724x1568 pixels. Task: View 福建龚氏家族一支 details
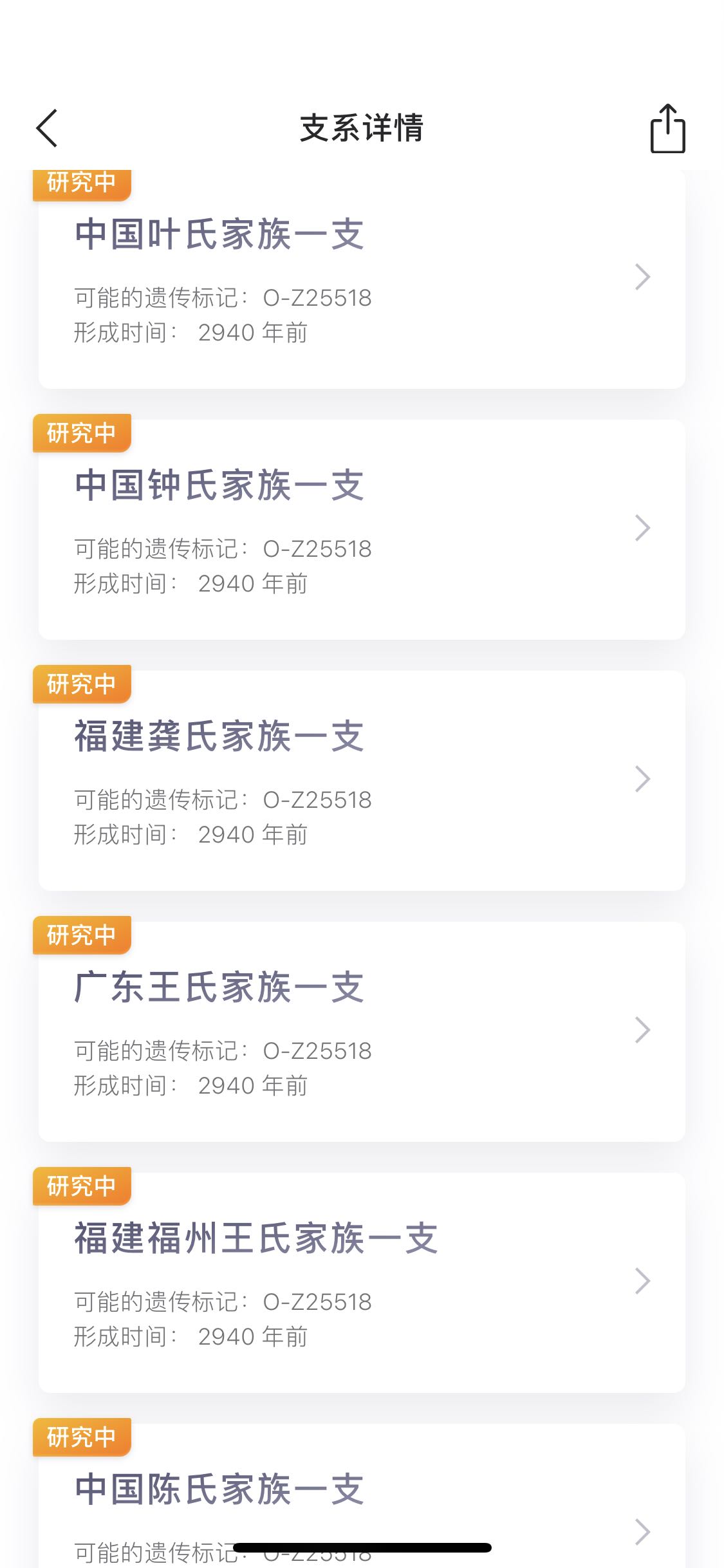361,780
